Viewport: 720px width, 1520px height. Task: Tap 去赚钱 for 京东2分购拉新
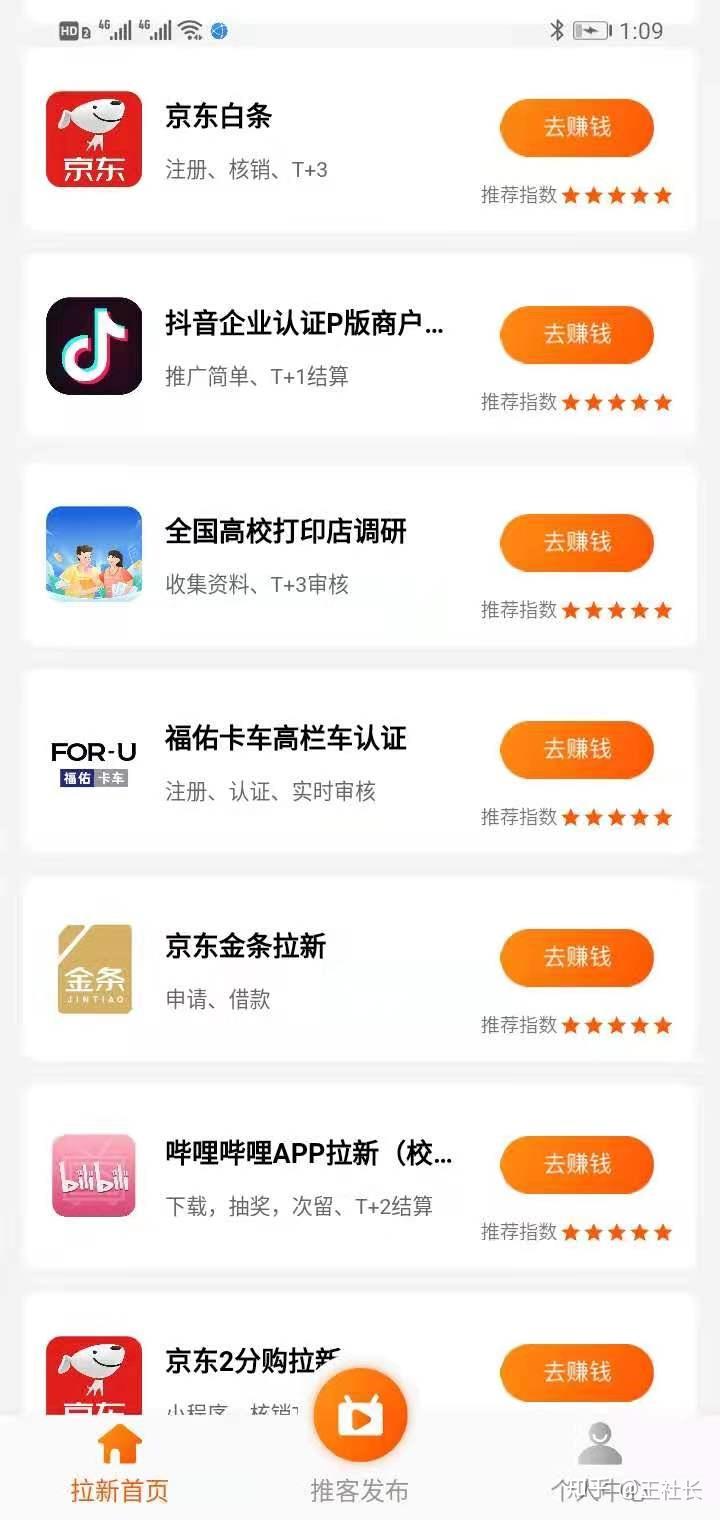[577, 1372]
